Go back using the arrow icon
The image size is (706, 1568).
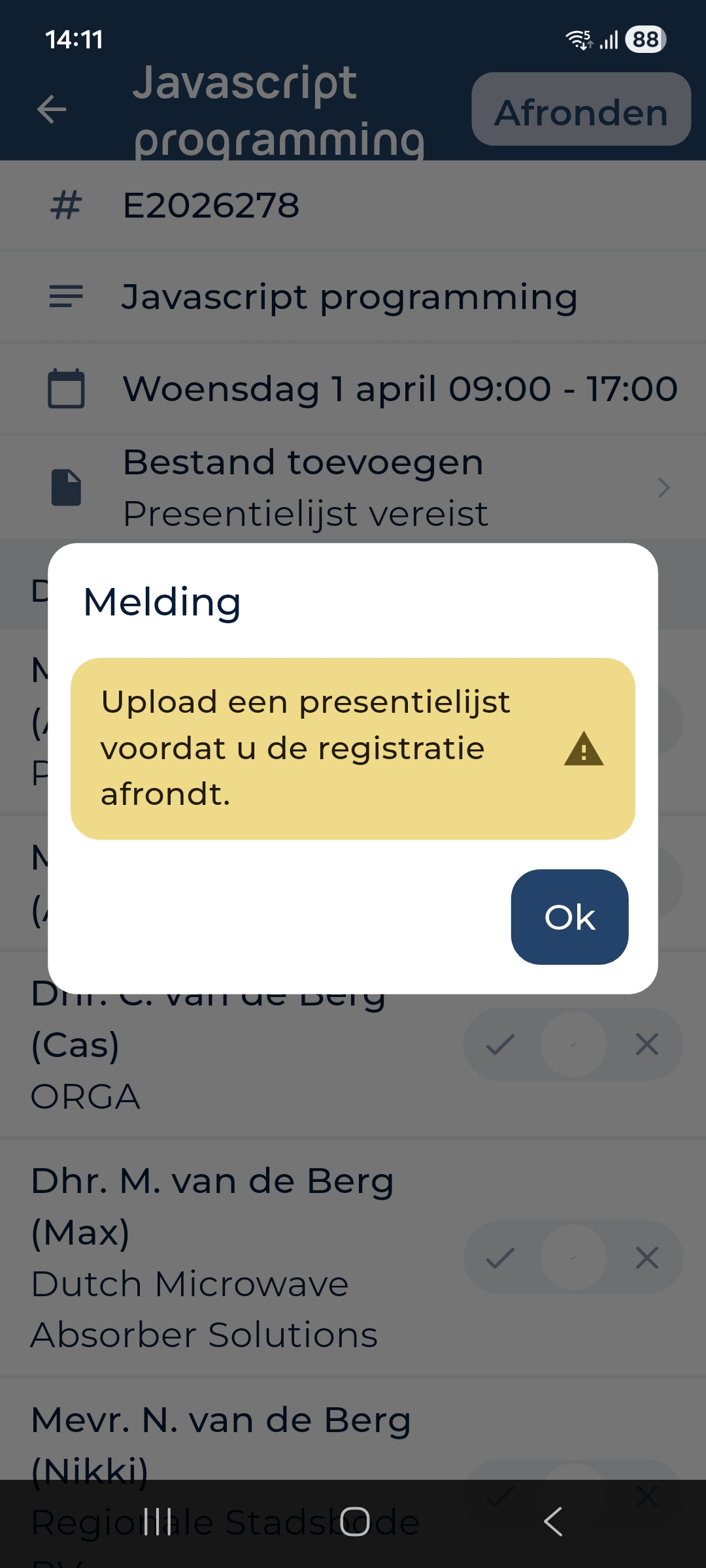pyautogui.click(x=52, y=109)
